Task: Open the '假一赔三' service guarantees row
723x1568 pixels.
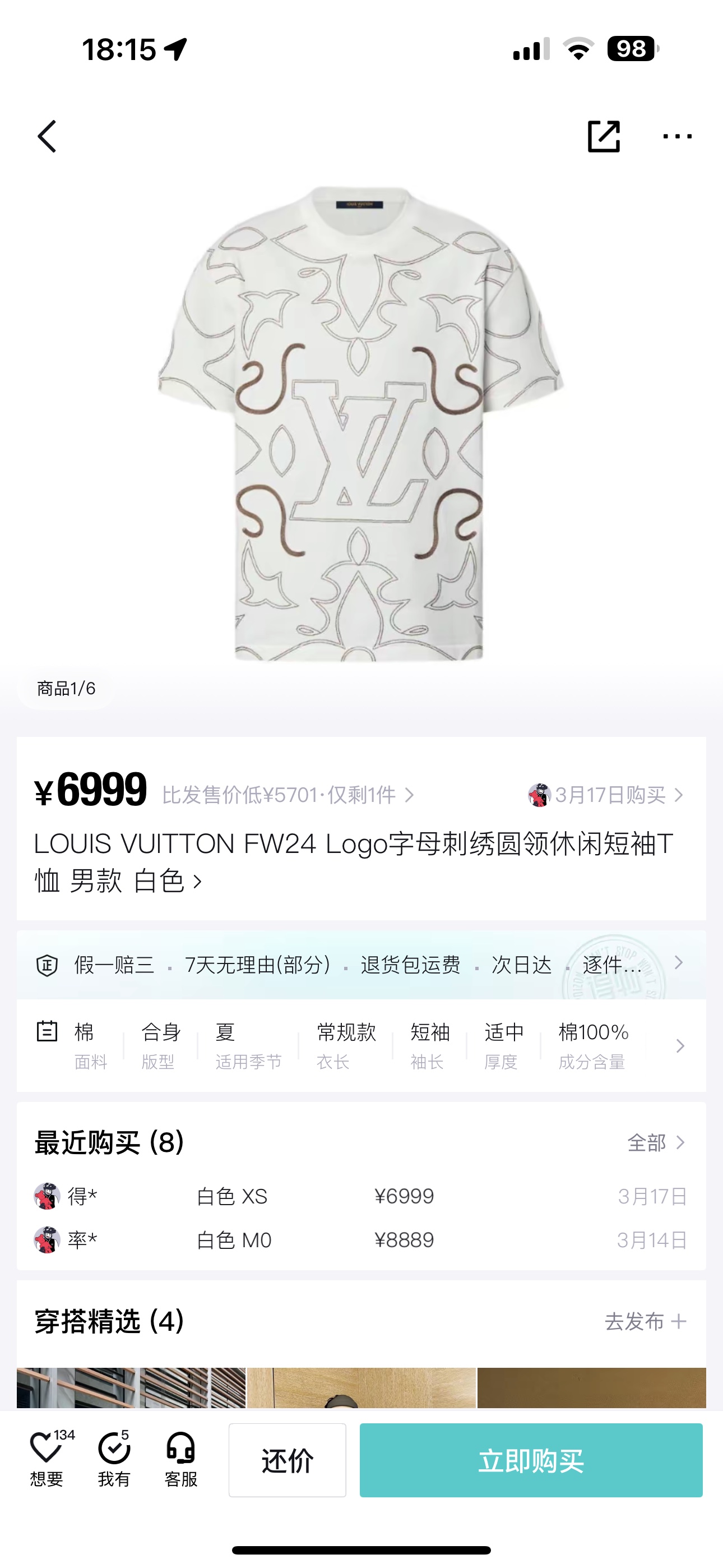Action: 361,965
